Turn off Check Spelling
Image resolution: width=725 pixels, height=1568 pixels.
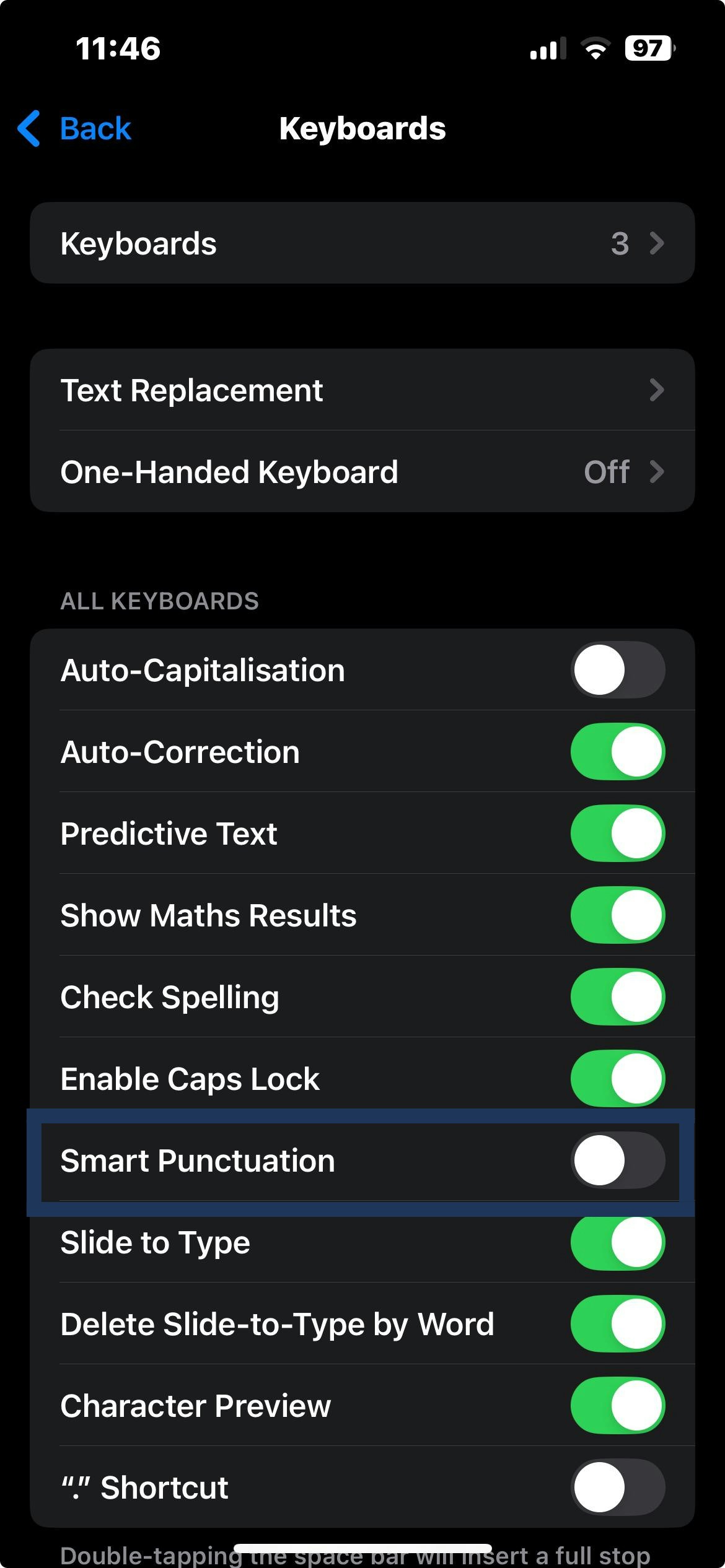click(x=617, y=997)
